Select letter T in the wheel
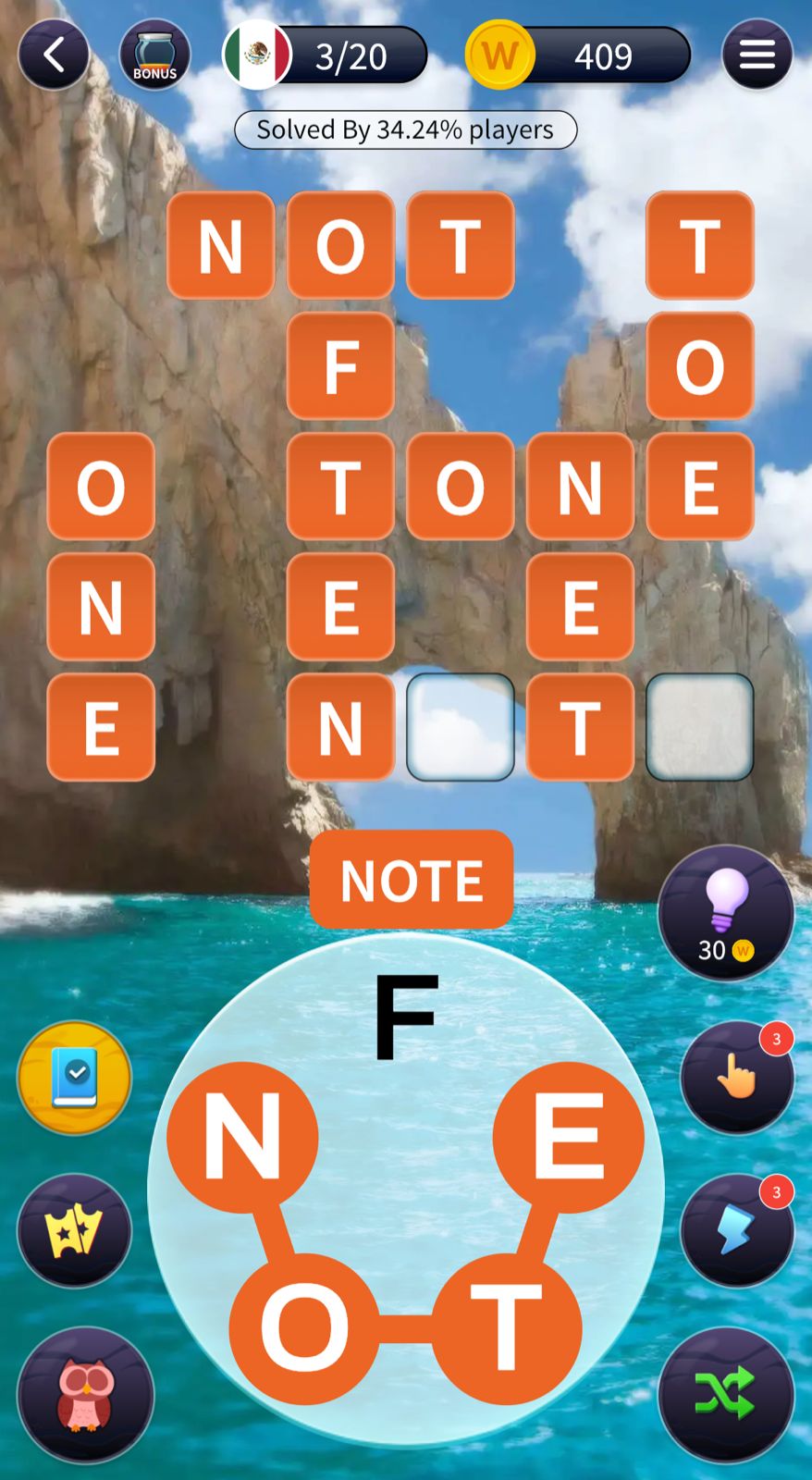 pos(506,1328)
